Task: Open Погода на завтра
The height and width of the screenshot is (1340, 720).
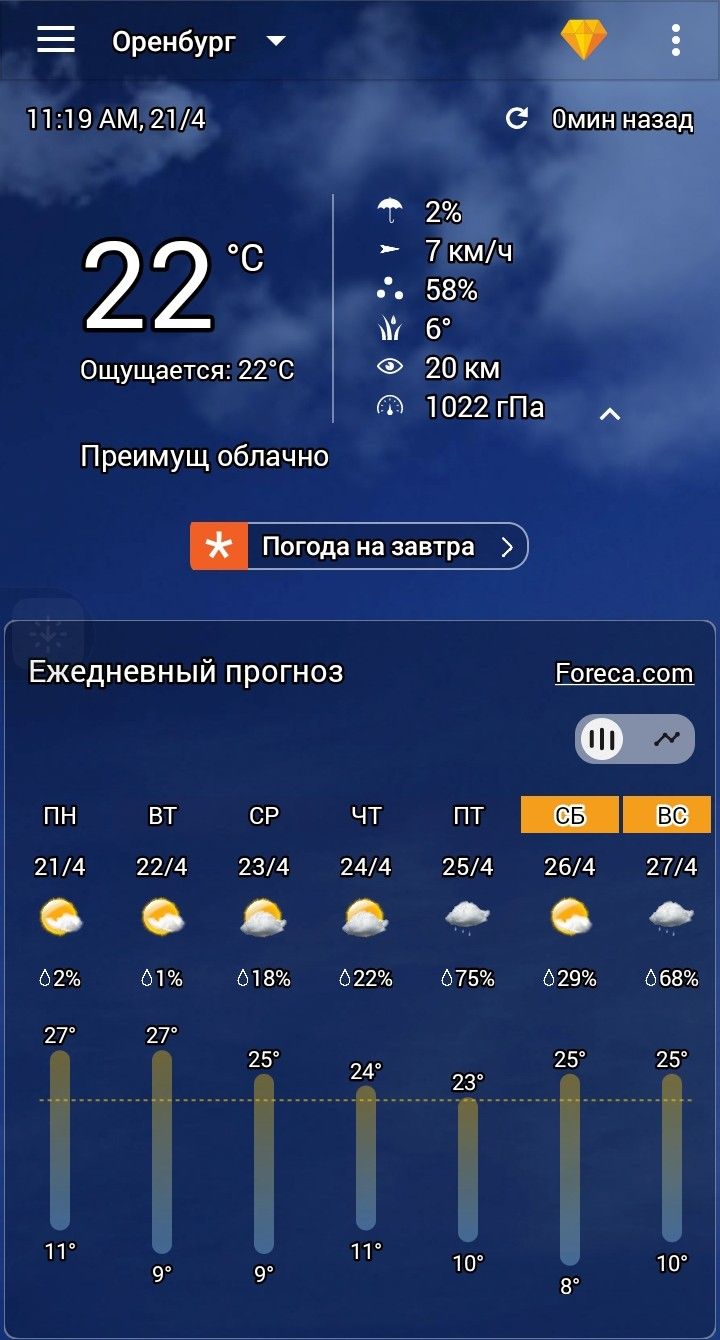Action: pyautogui.click(x=359, y=546)
